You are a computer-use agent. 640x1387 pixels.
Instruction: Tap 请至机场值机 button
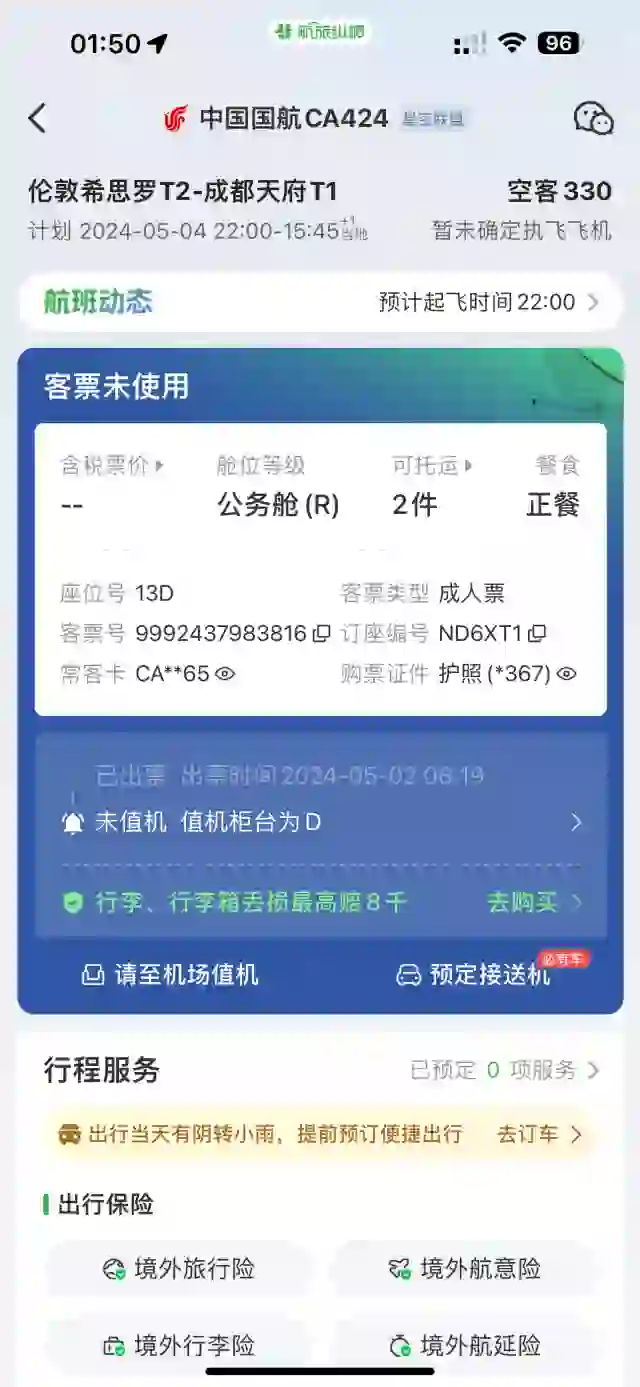click(170, 974)
